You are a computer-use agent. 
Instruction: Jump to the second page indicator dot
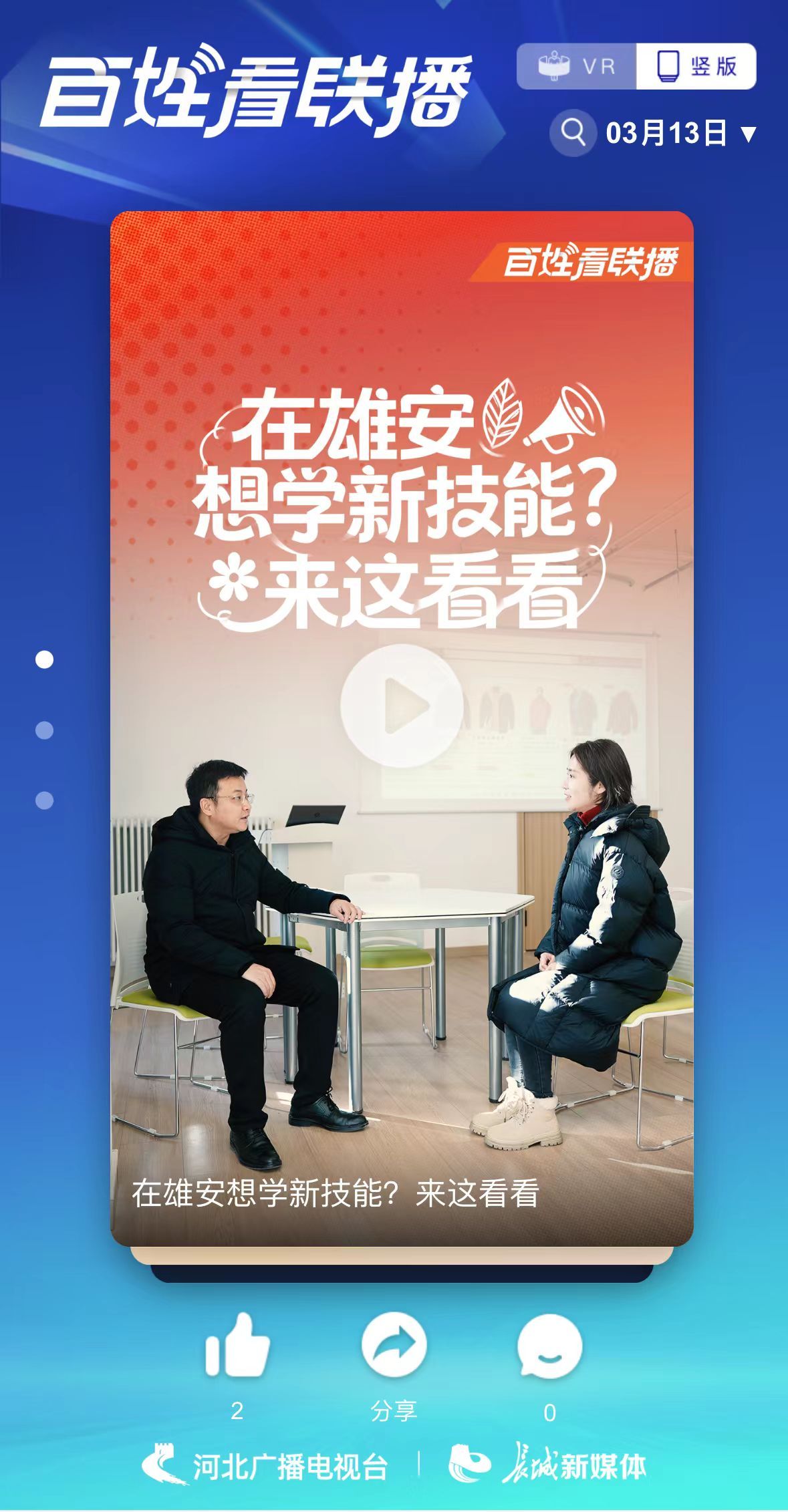click(x=44, y=730)
